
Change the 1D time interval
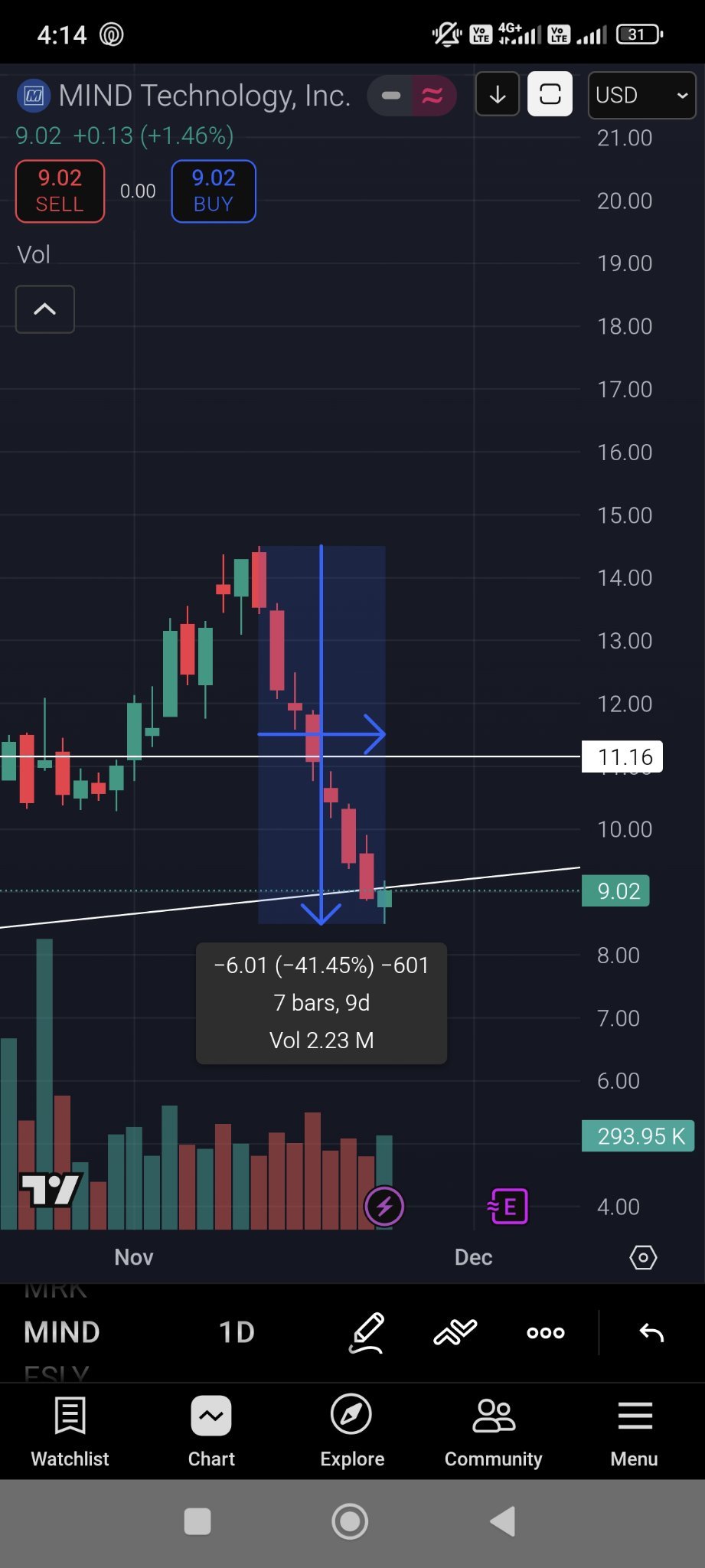coord(237,1332)
